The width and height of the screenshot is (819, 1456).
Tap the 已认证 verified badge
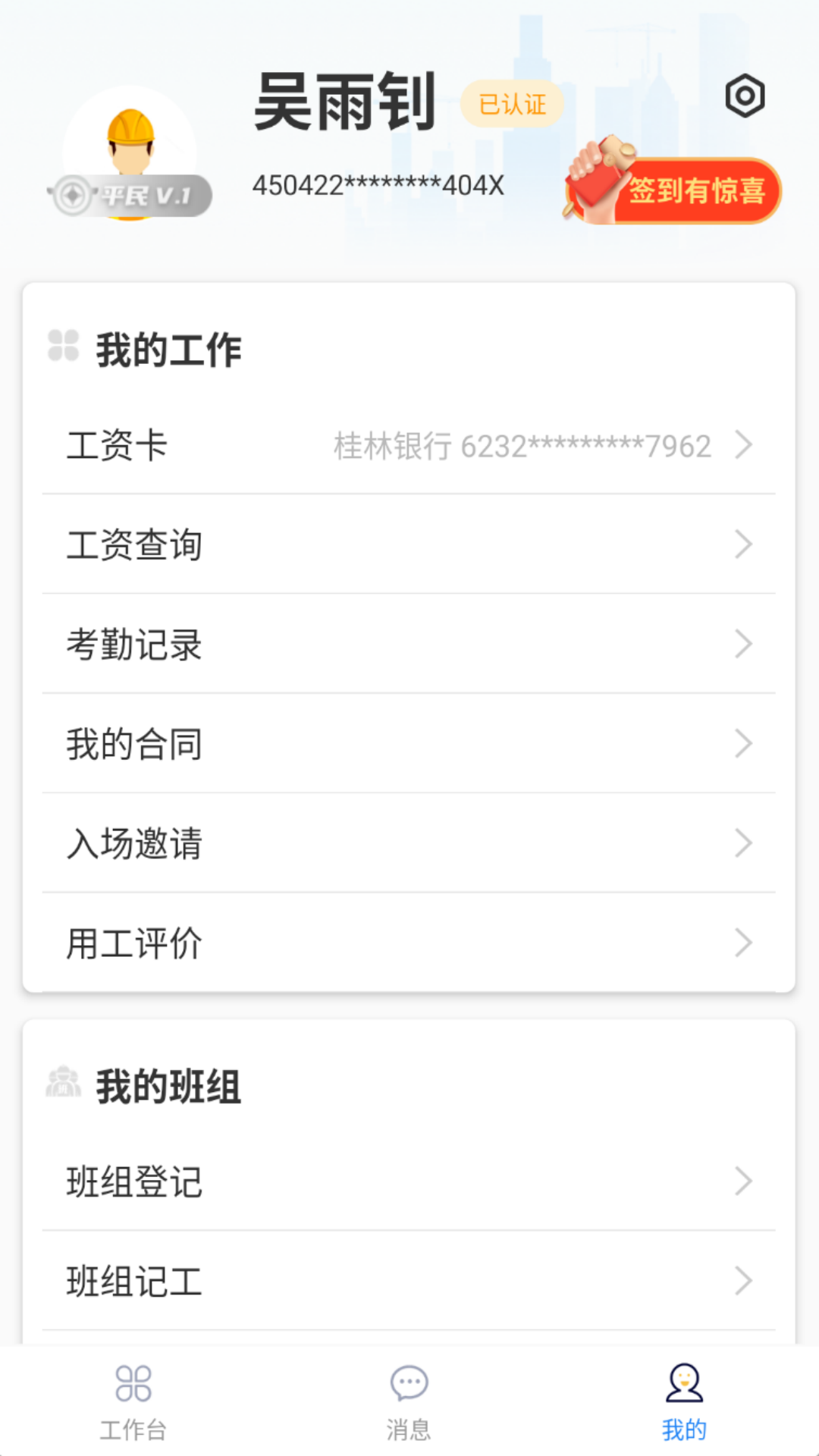tap(512, 104)
